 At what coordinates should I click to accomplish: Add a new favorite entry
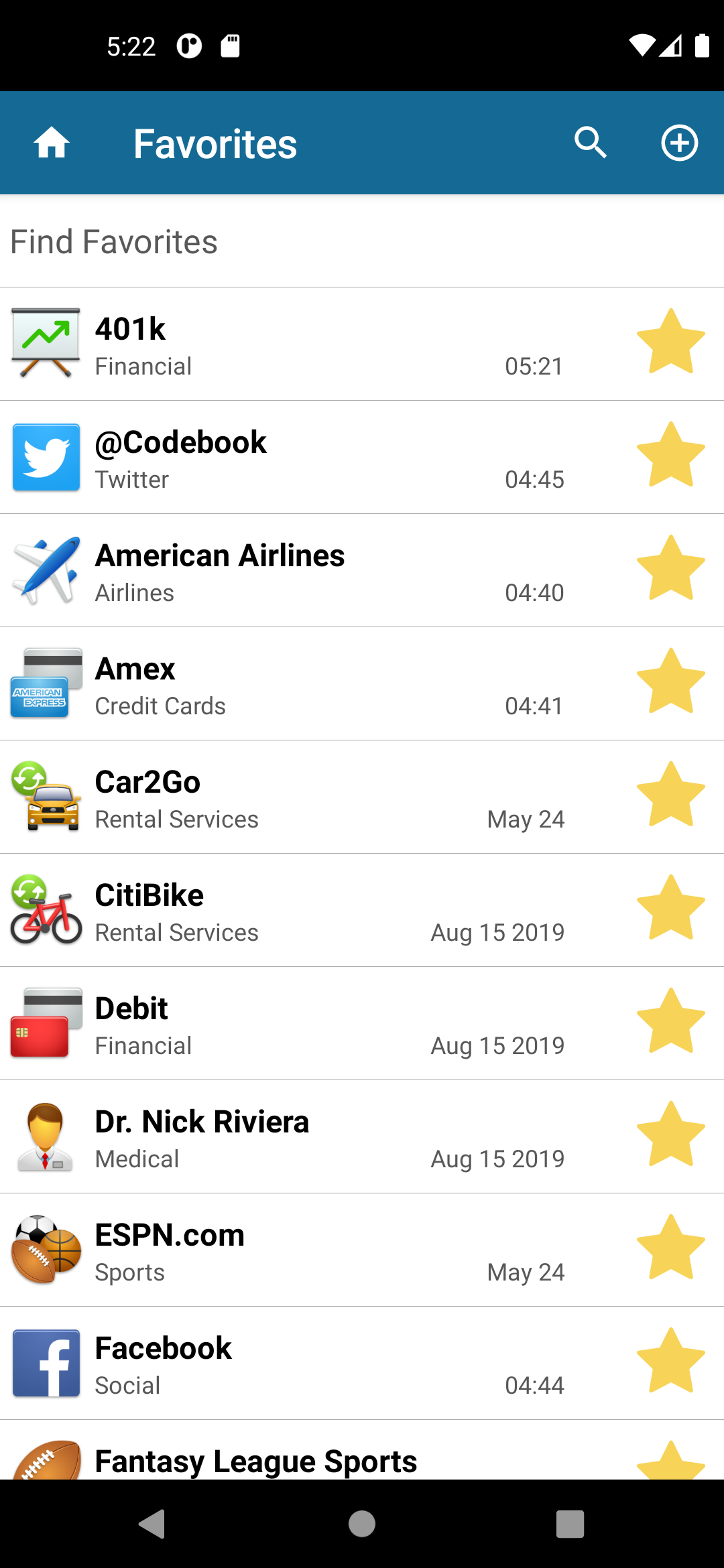click(679, 143)
